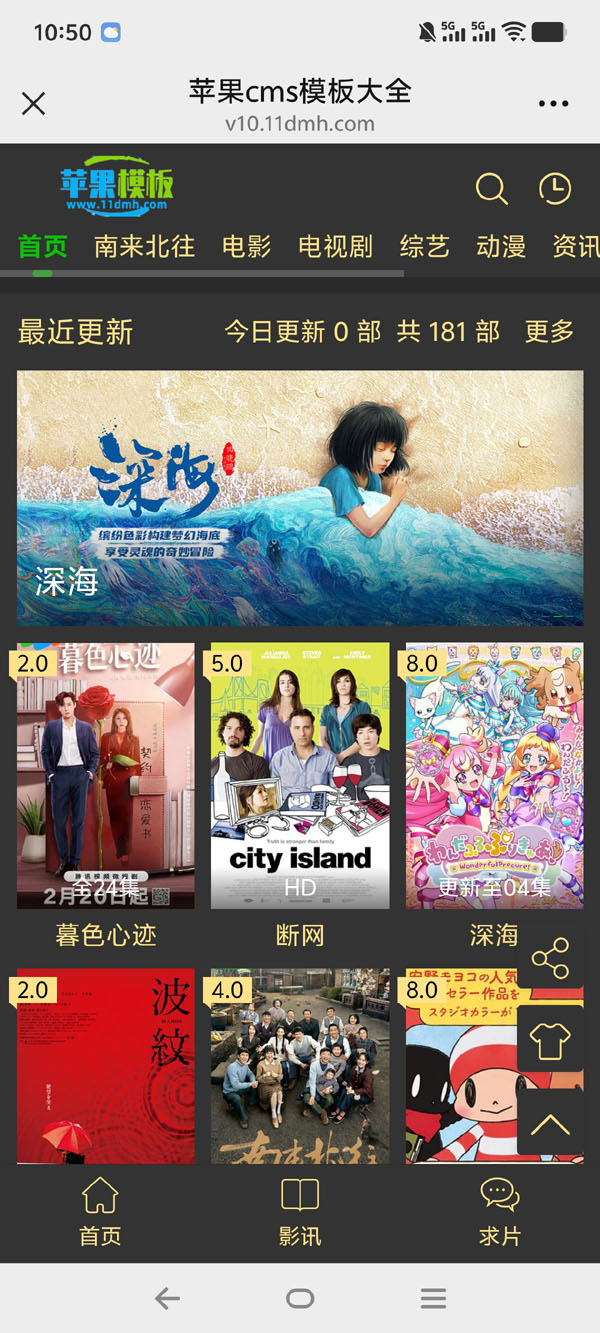Go to the 综艺 tab
The height and width of the screenshot is (1333, 600).
click(424, 246)
